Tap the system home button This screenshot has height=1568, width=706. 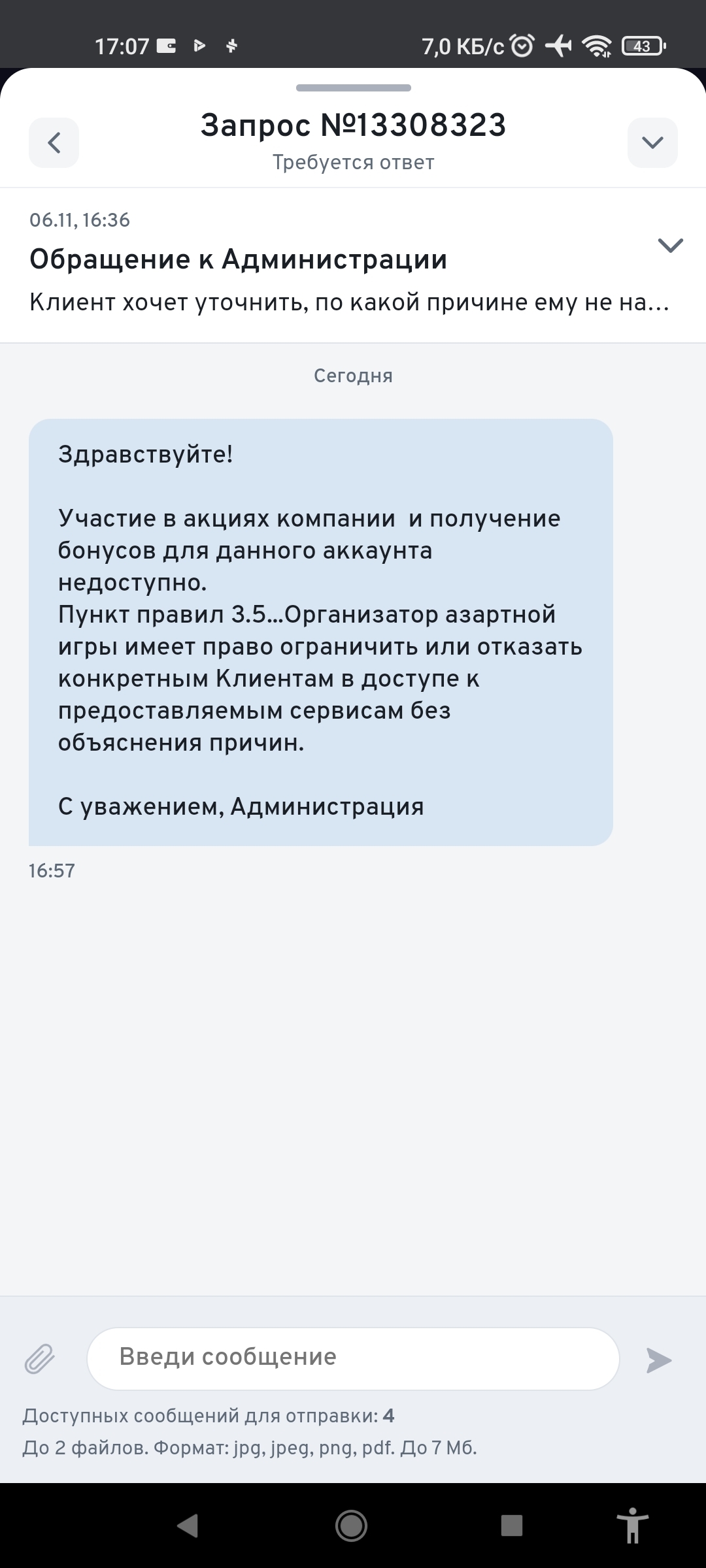[352, 1526]
